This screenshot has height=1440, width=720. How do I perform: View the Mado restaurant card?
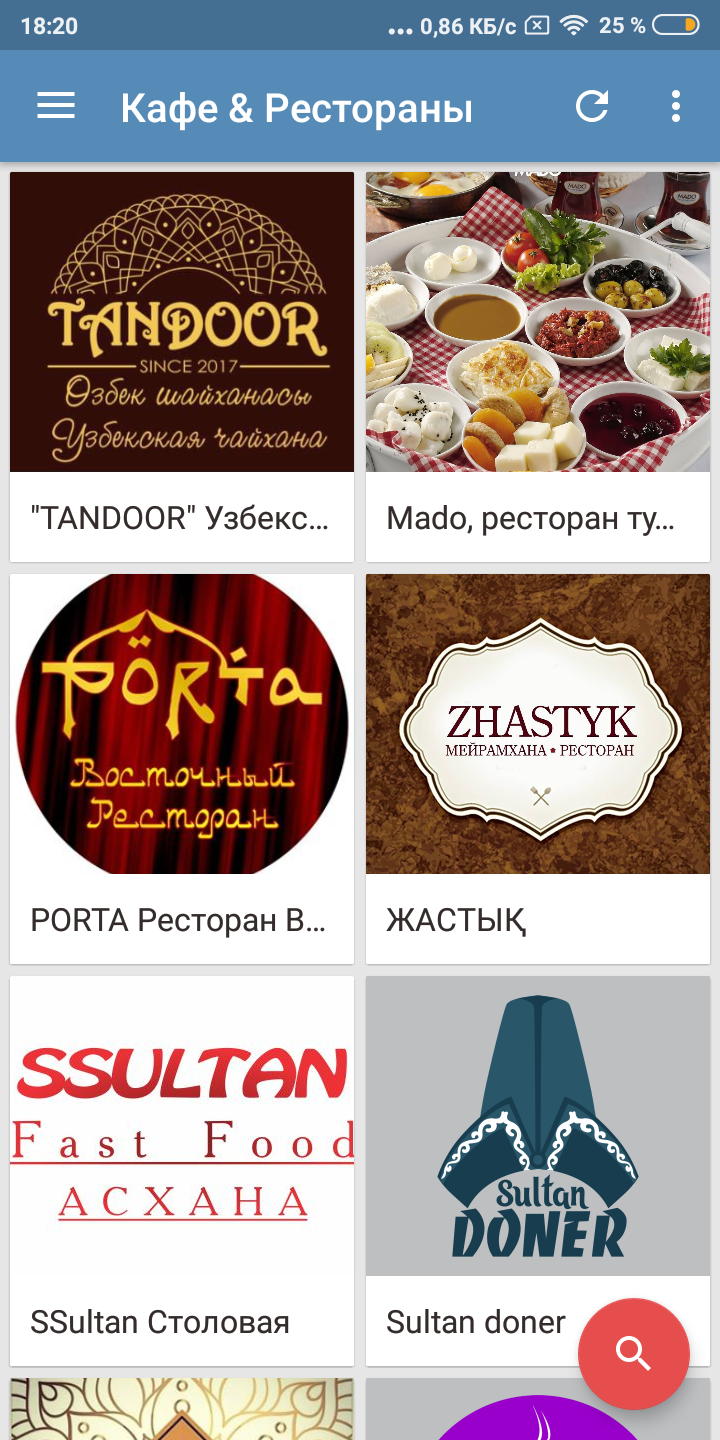[x=538, y=366]
